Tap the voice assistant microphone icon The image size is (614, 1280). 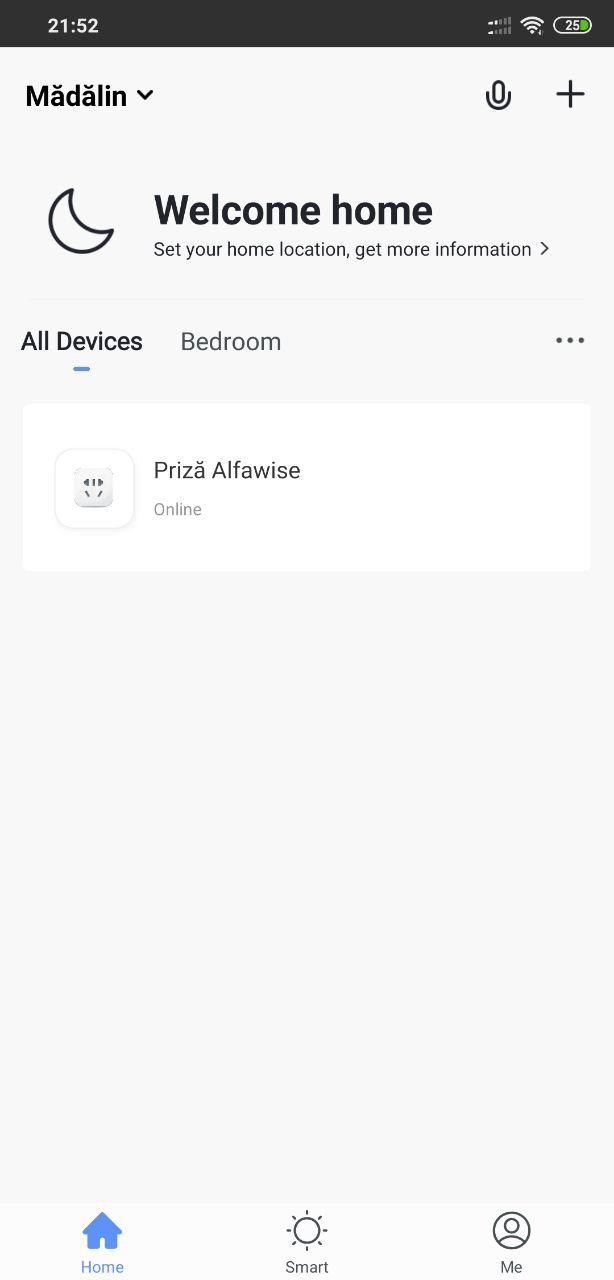pyautogui.click(x=498, y=95)
